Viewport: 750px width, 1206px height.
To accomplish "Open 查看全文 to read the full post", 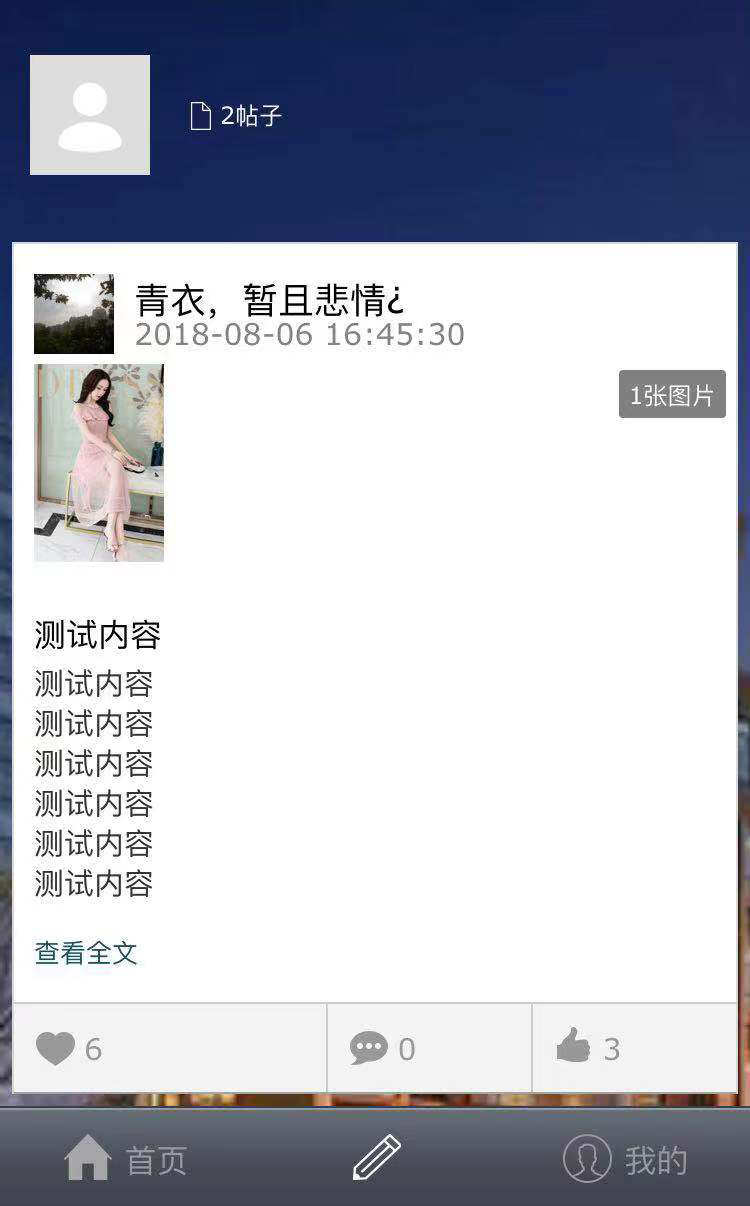I will 86,953.
